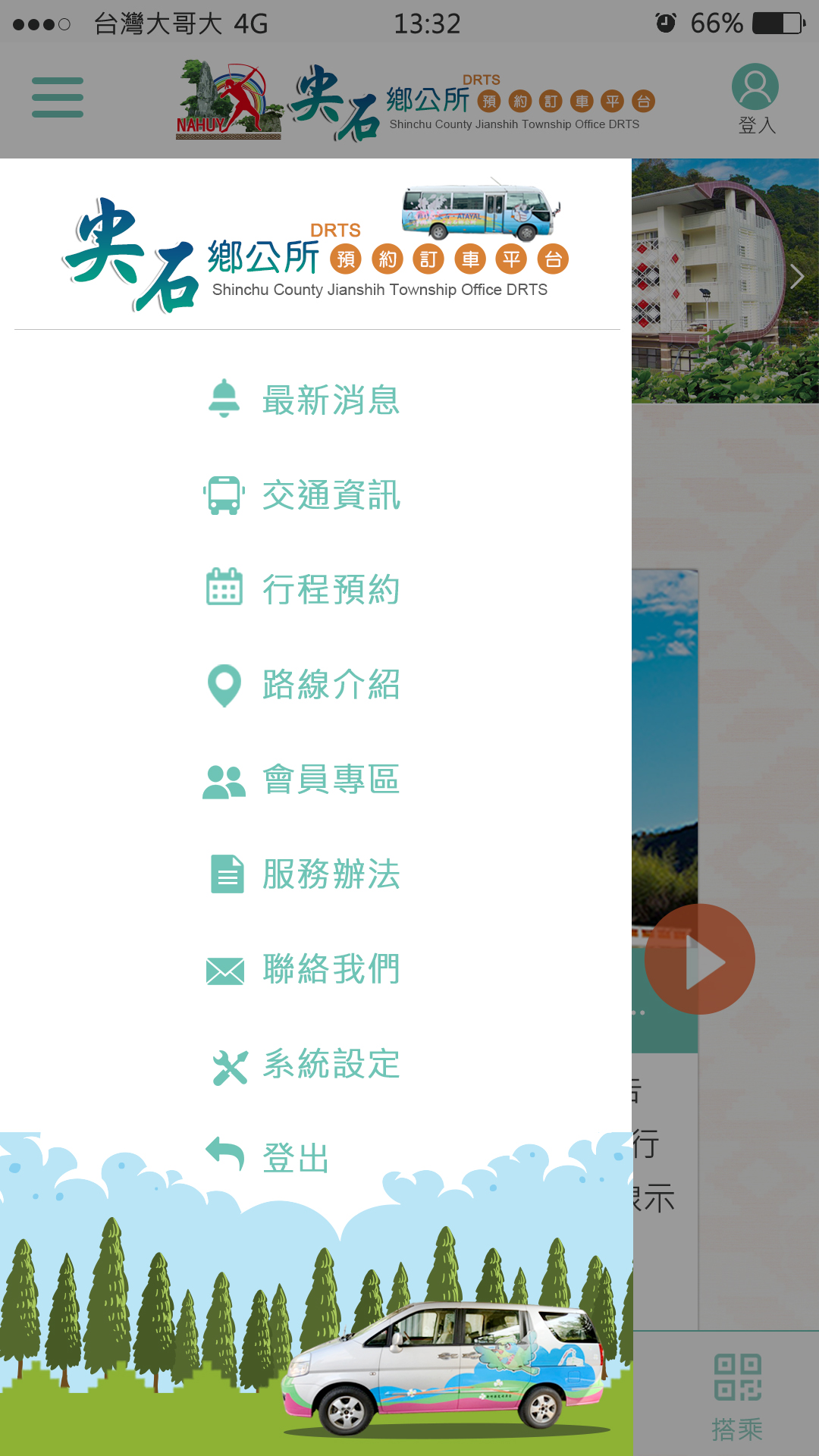
Task: Open the 搭乘 QR code tab
Action: (737, 1397)
